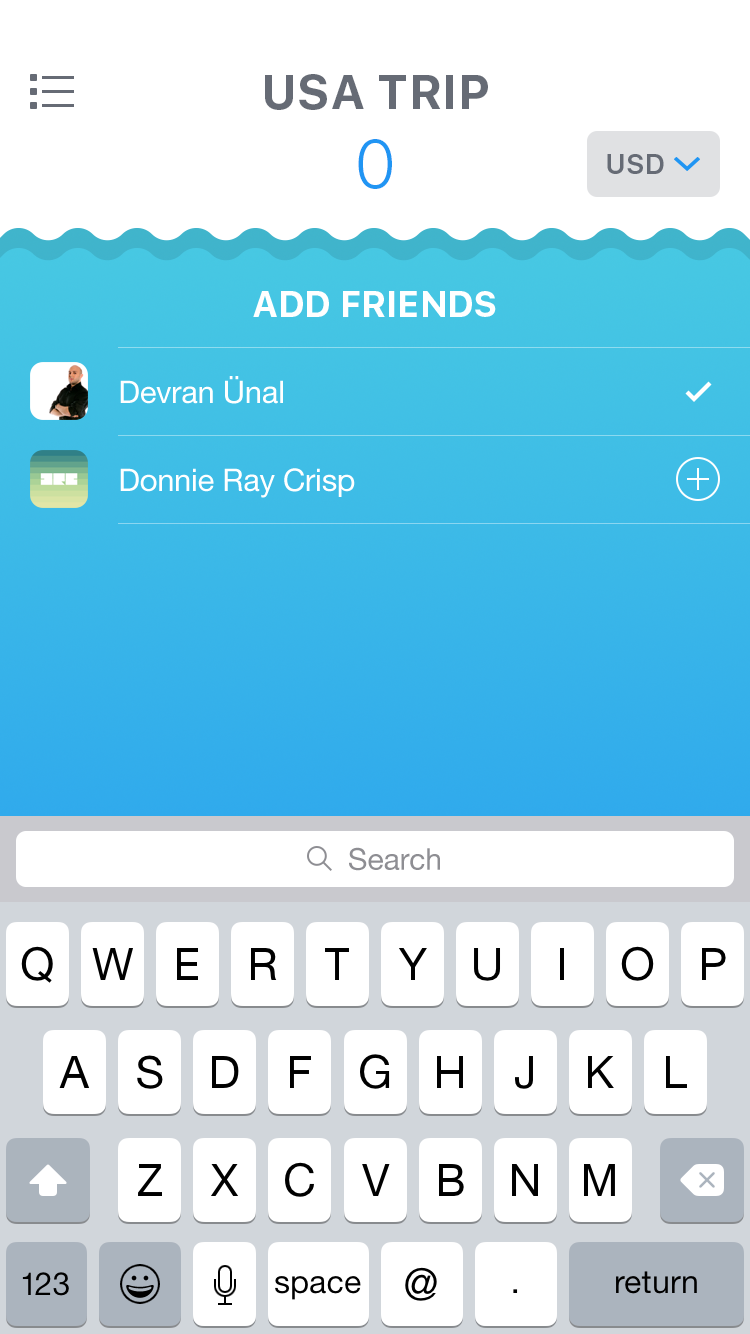
Task: Open the list menu icon
Action: click(52, 91)
